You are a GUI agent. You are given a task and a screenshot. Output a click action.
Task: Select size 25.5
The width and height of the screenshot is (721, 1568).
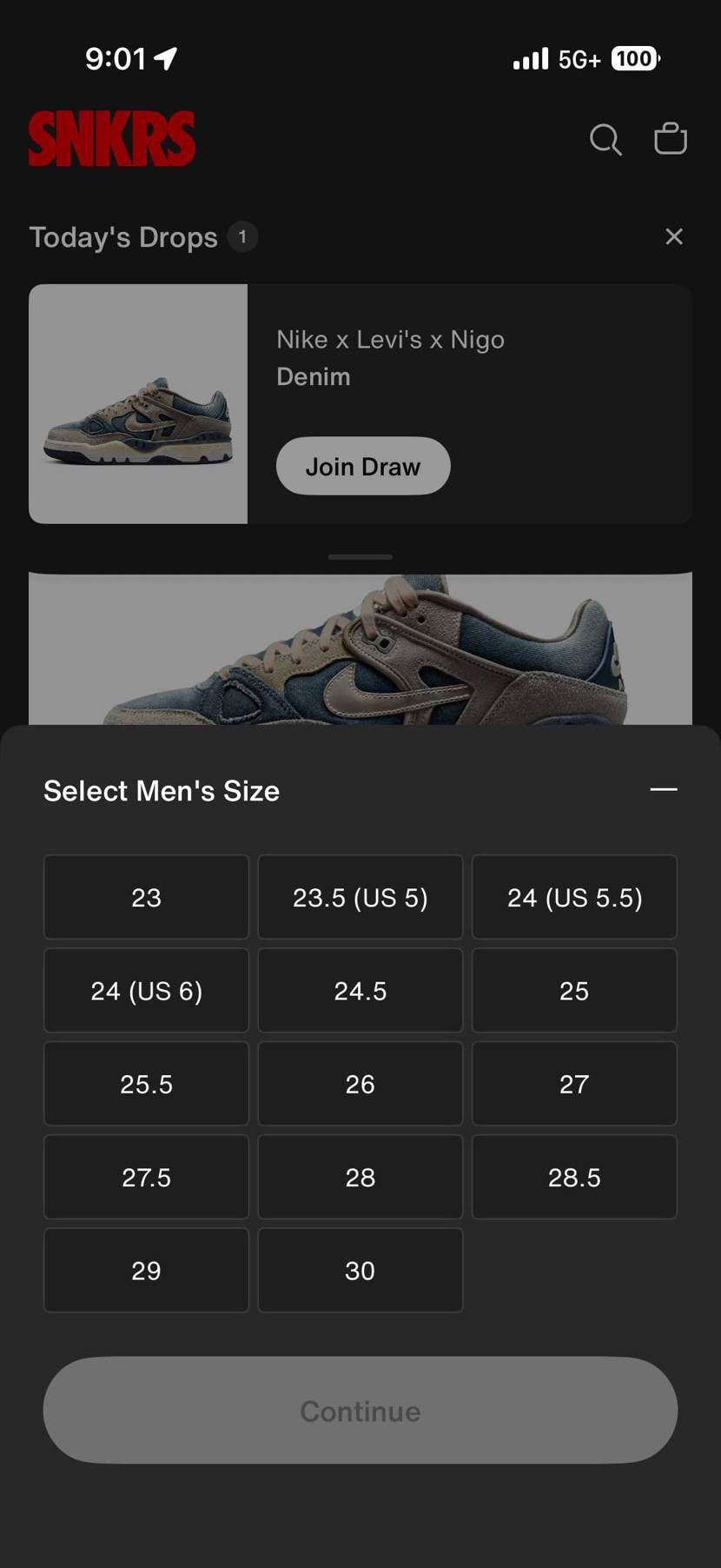tap(146, 1084)
